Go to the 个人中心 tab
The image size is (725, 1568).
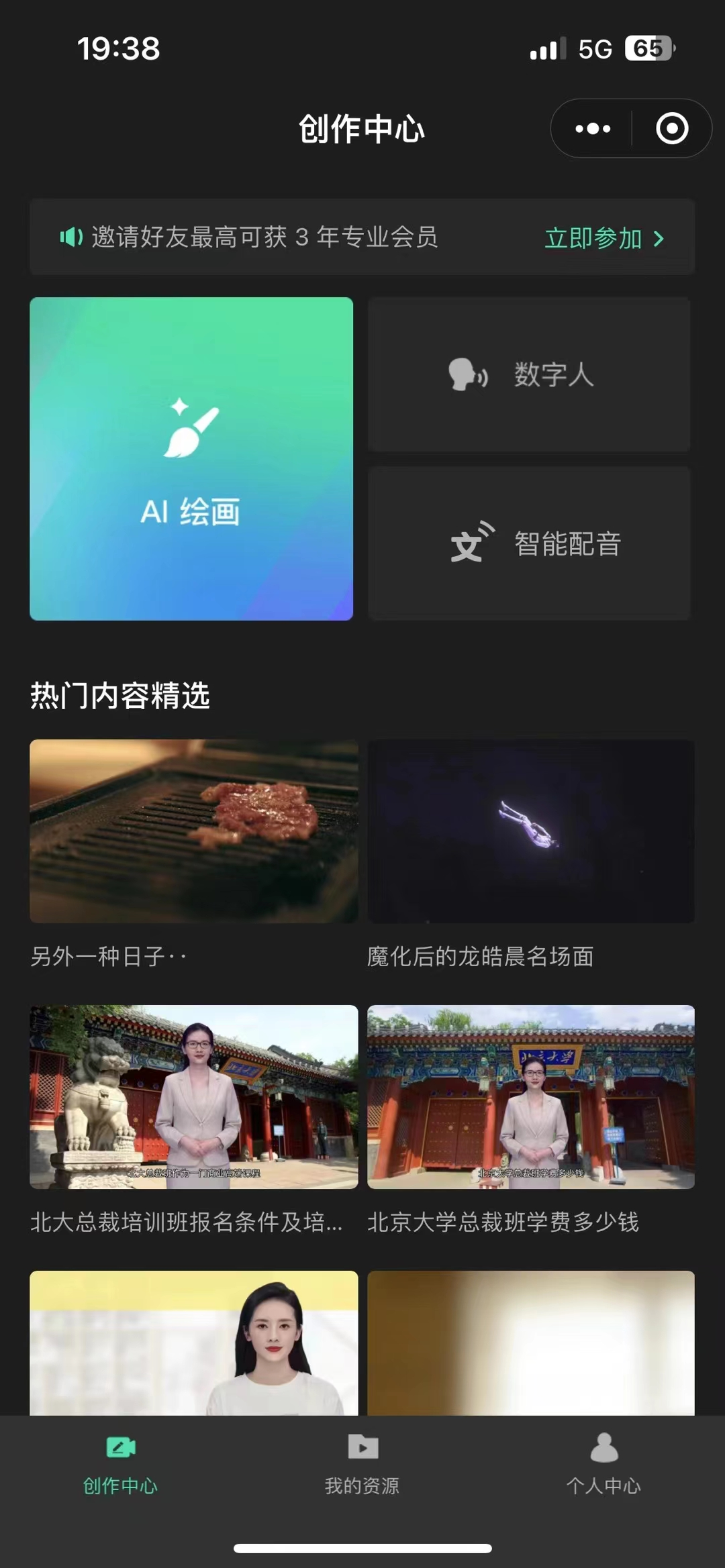click(x=603, y=1463)
